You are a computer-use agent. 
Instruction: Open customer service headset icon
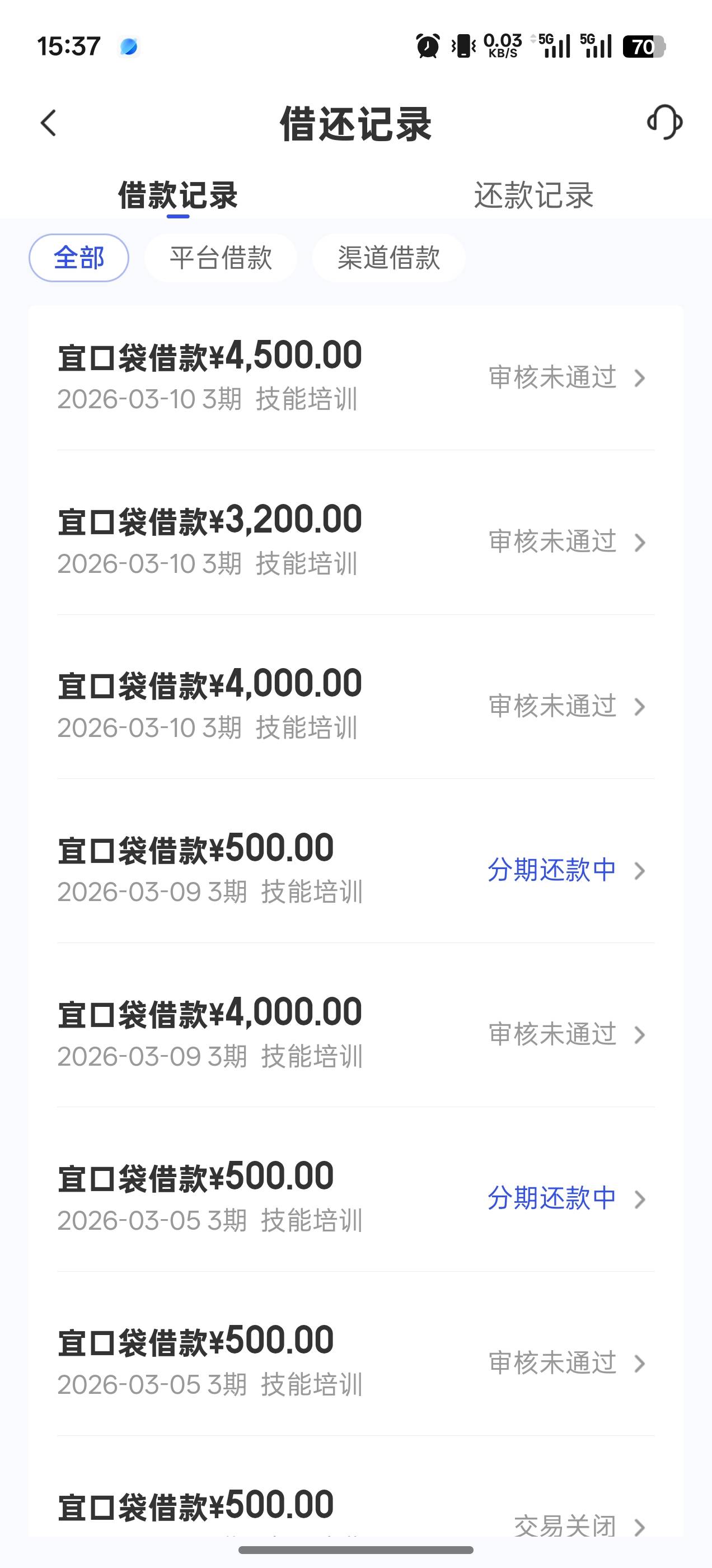[x=664, y=122]
